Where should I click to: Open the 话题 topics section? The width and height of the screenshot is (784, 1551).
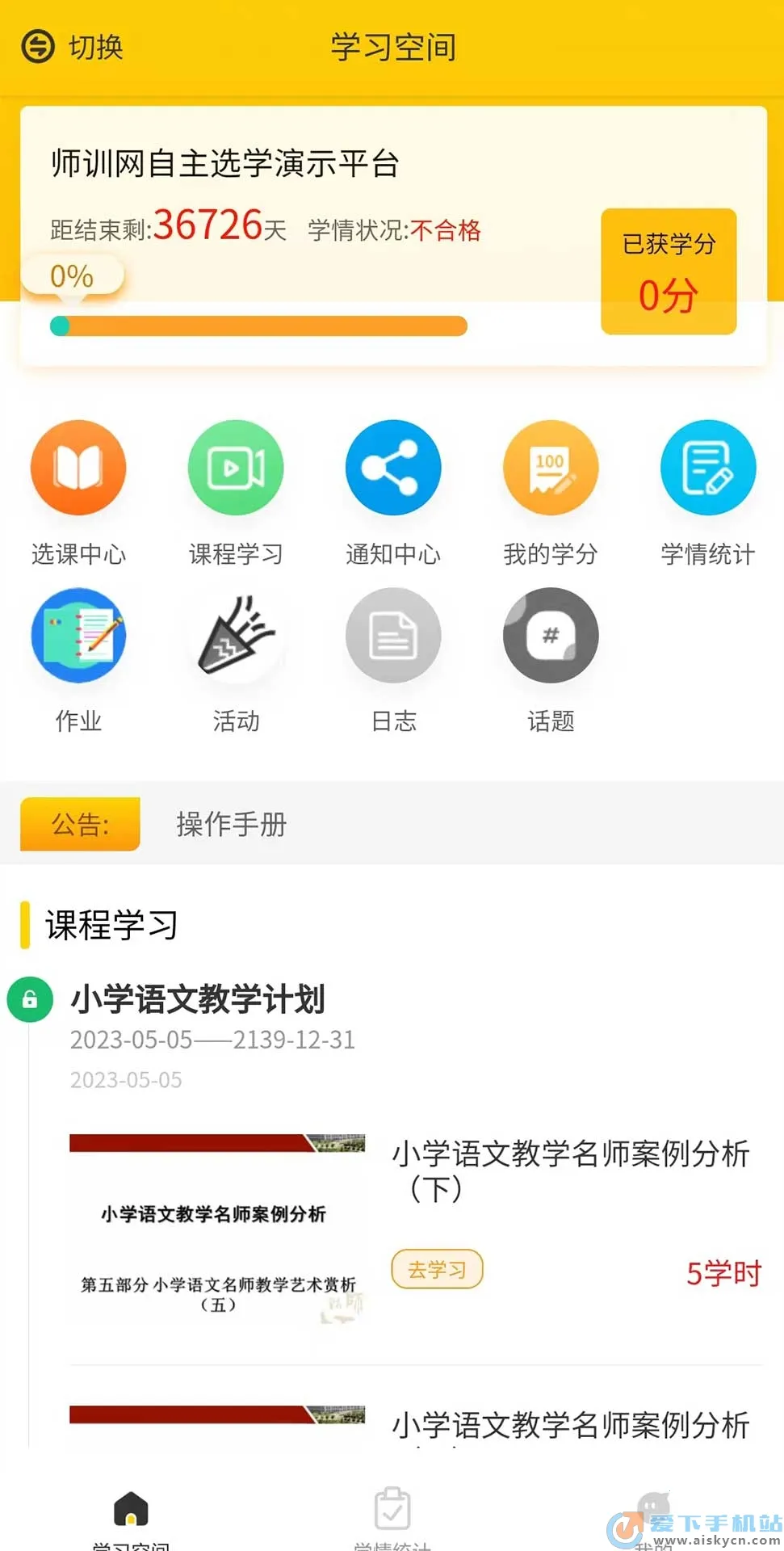pyautogui.click(x=550, y=637)
